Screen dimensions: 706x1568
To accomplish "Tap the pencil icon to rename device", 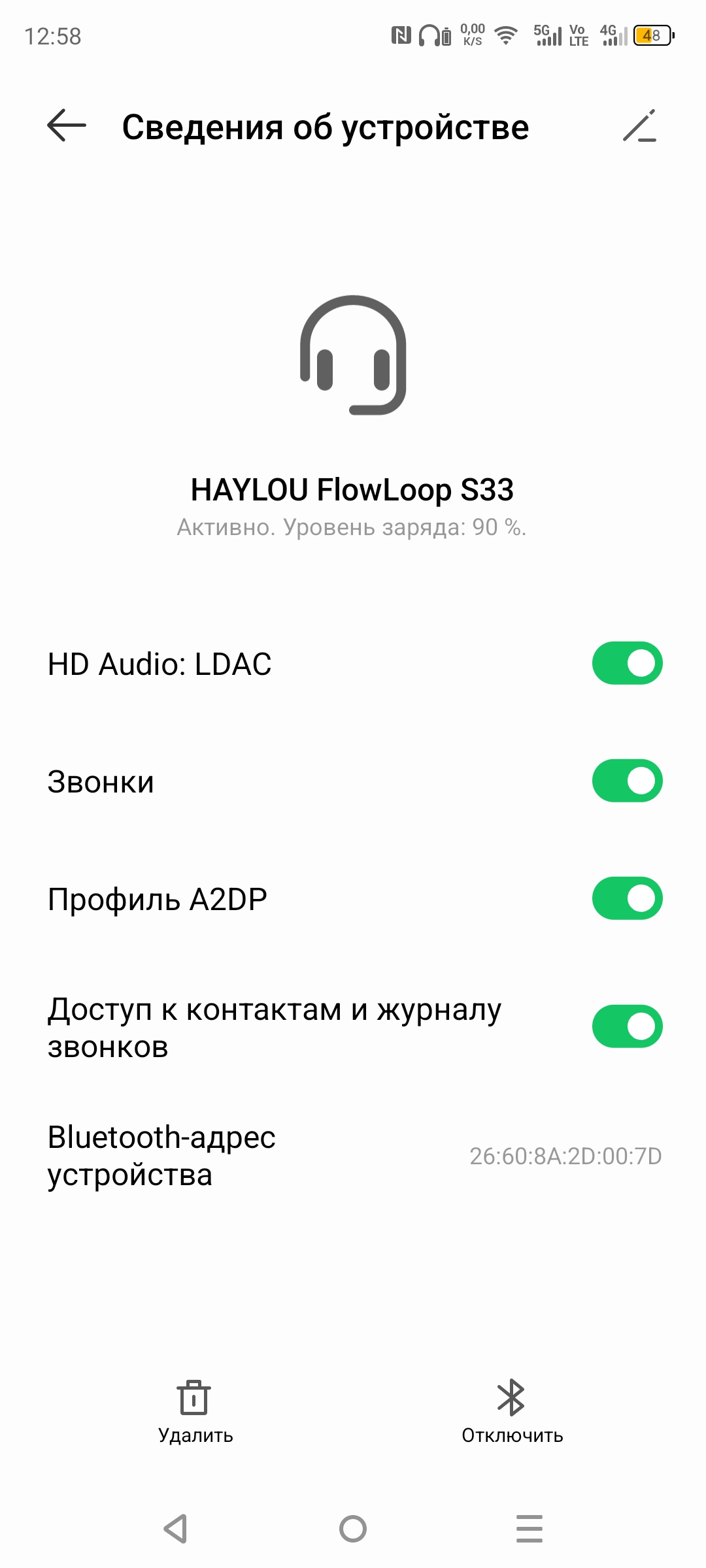I will pyautogui.click(x=639, y=126).
